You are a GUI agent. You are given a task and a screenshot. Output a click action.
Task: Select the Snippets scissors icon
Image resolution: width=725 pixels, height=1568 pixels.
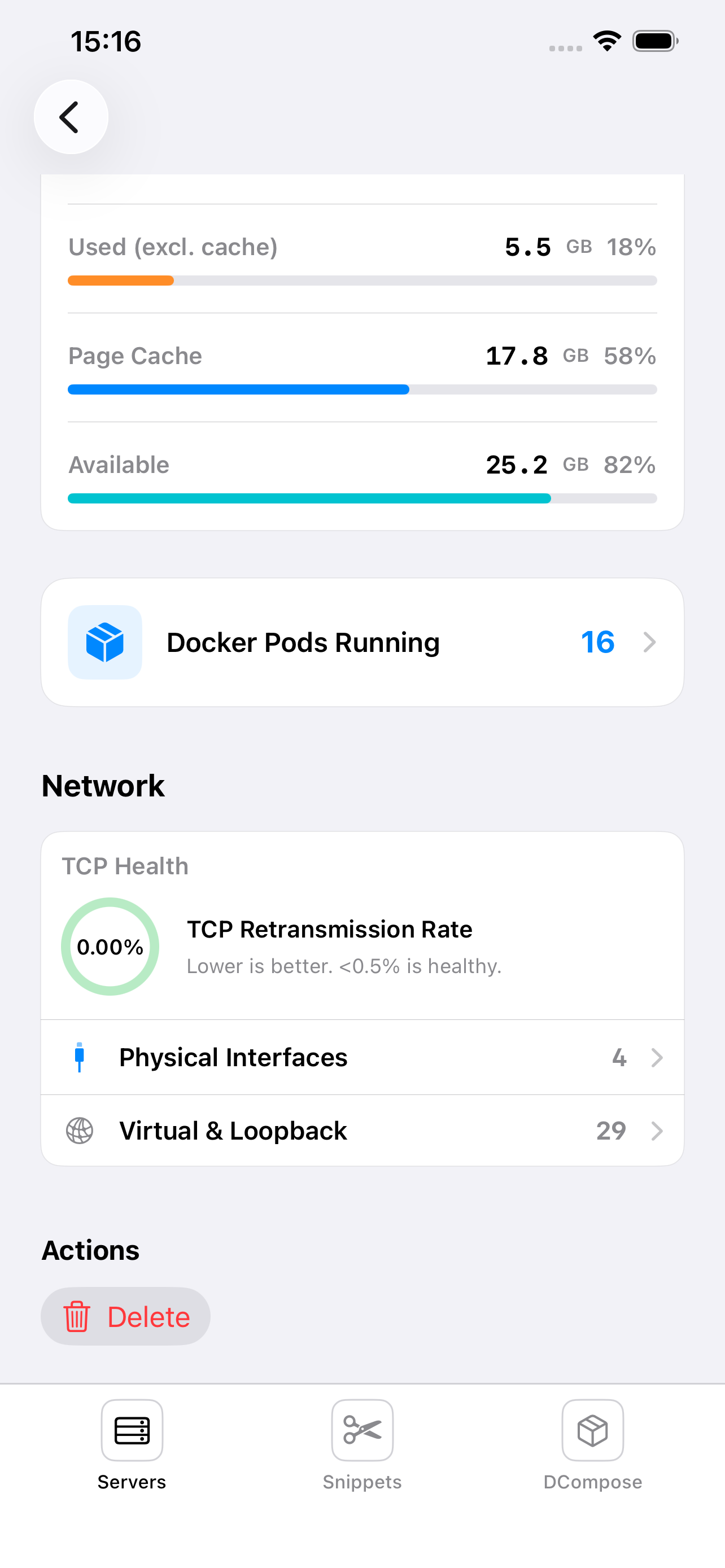pyautogui.click(x=362, y=1431)
